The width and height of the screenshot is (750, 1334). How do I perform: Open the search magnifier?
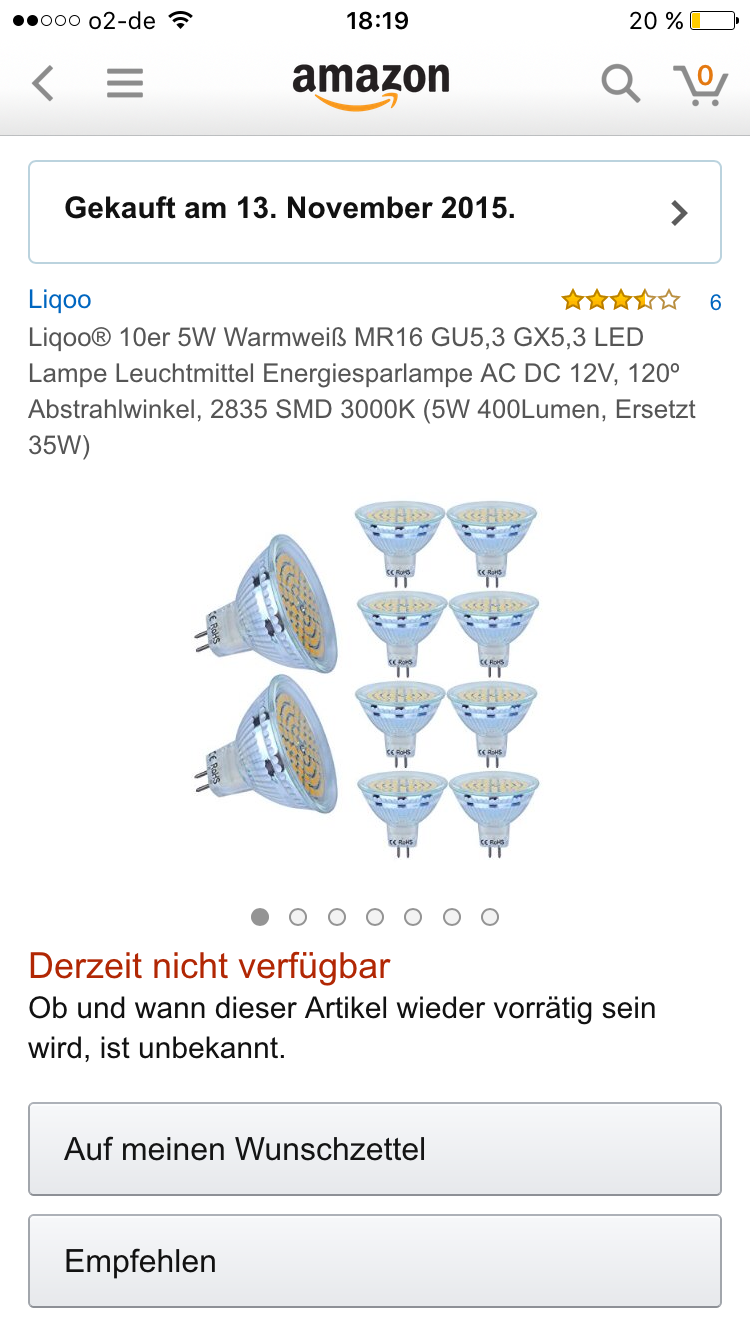(621, 84)
